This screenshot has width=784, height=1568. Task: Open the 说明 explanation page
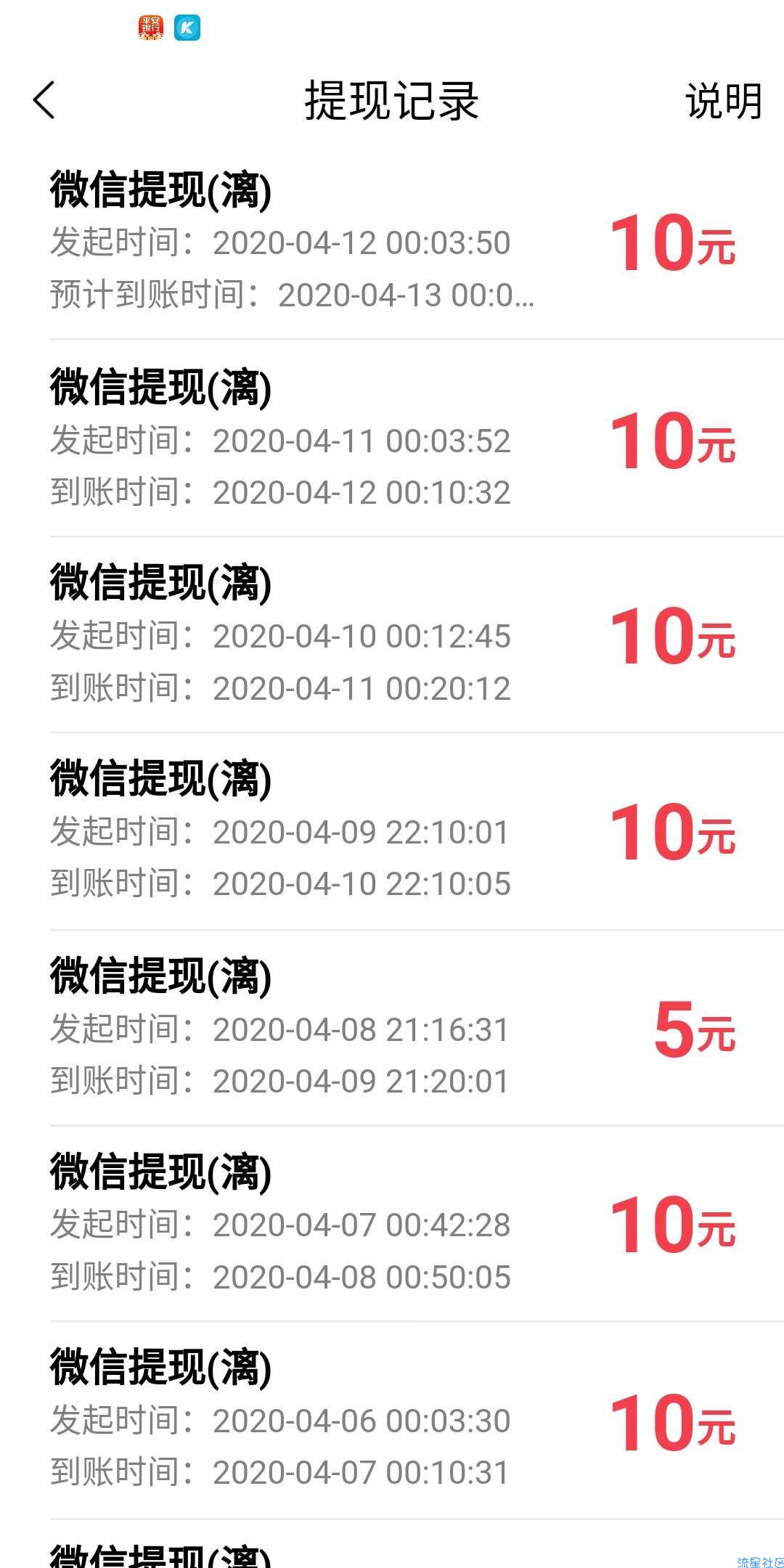coord(723,100)
